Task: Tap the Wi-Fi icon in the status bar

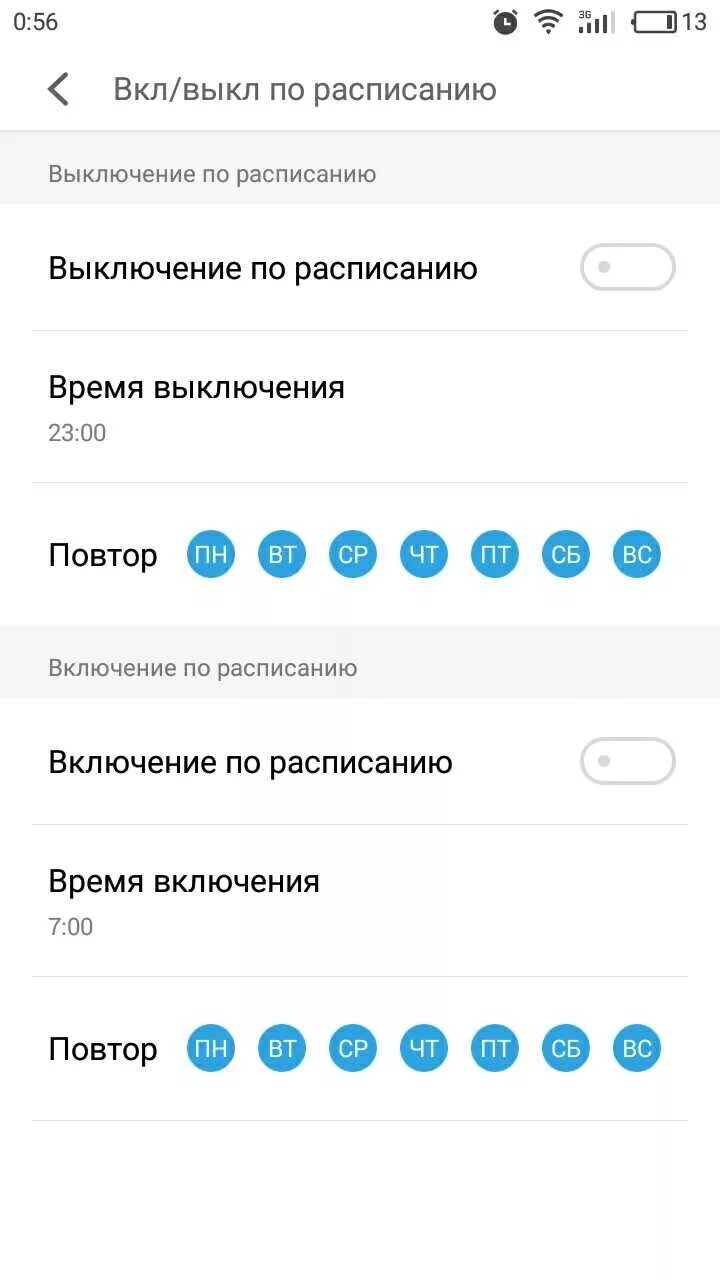Action: pyautogui.click(x=548, y=20)
